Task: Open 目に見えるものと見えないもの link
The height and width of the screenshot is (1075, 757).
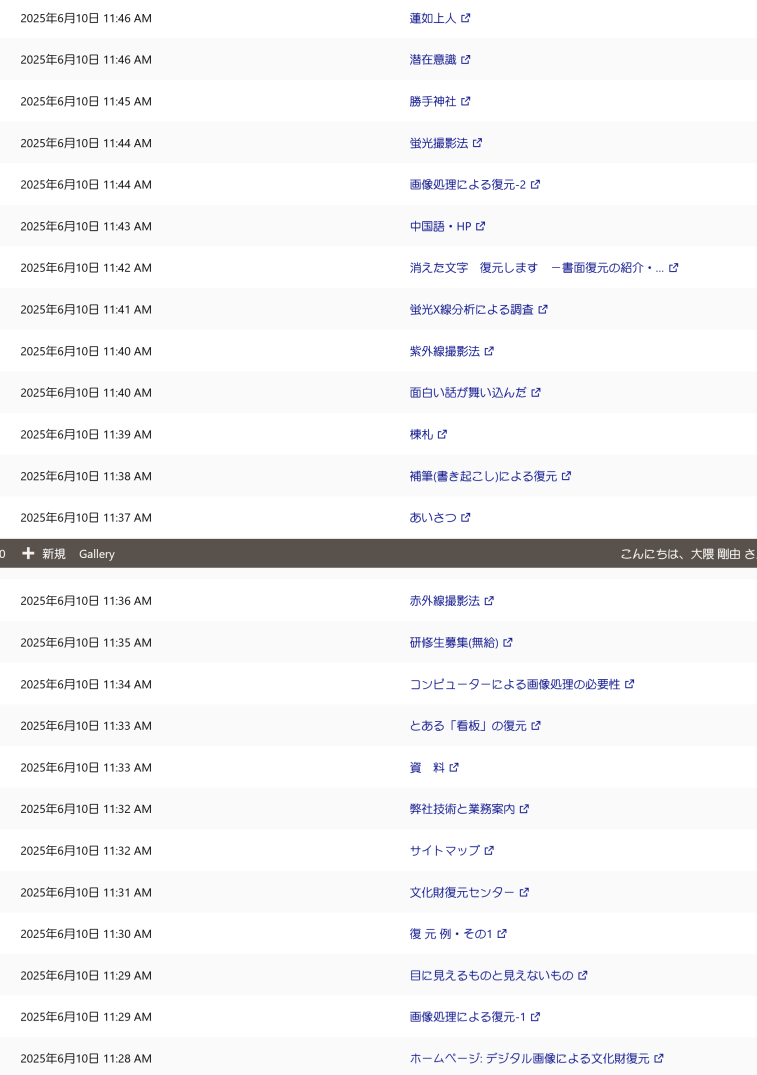Action: click(491, 975)
